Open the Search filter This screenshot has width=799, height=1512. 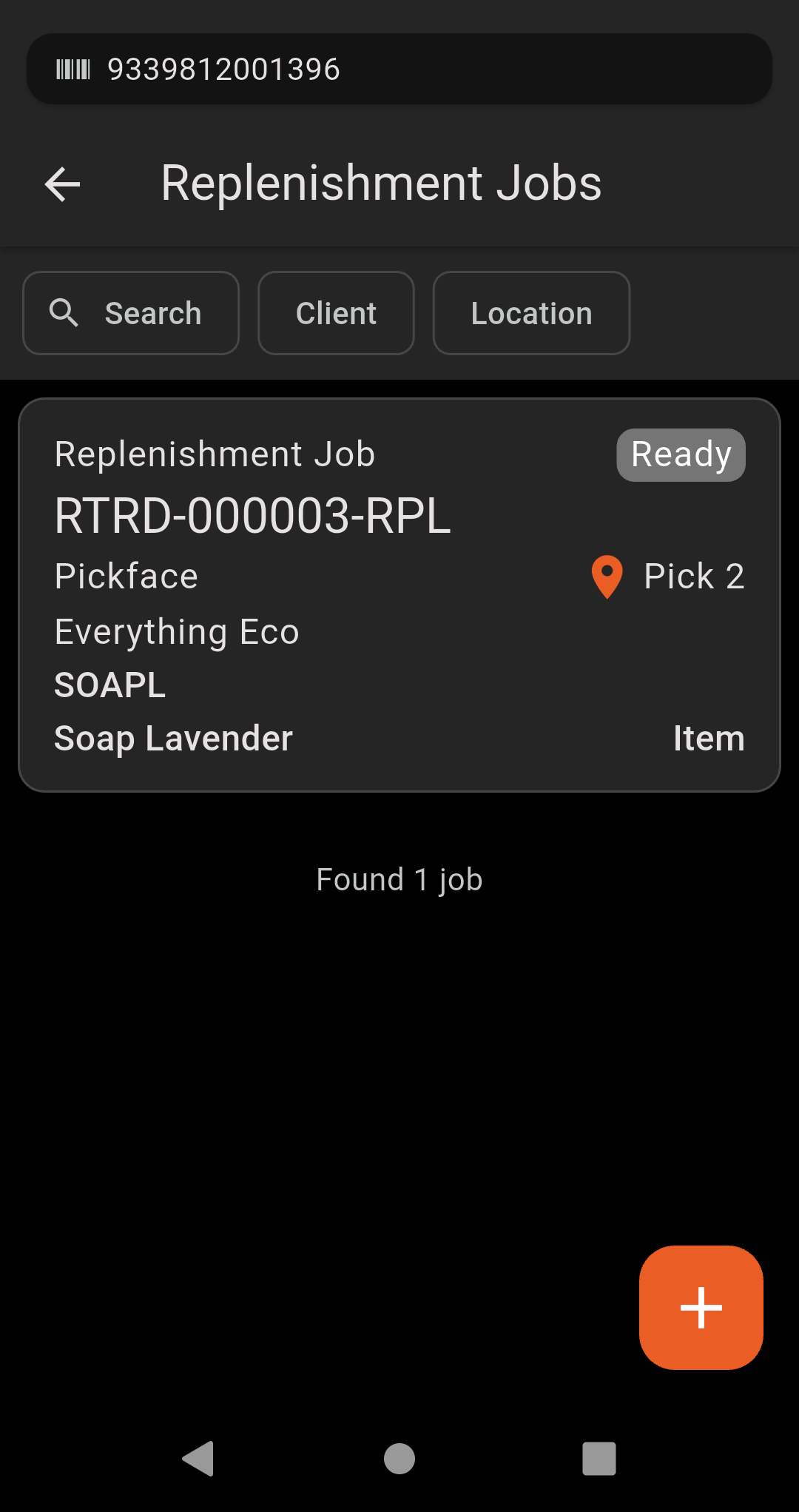[x=131, y=313]
